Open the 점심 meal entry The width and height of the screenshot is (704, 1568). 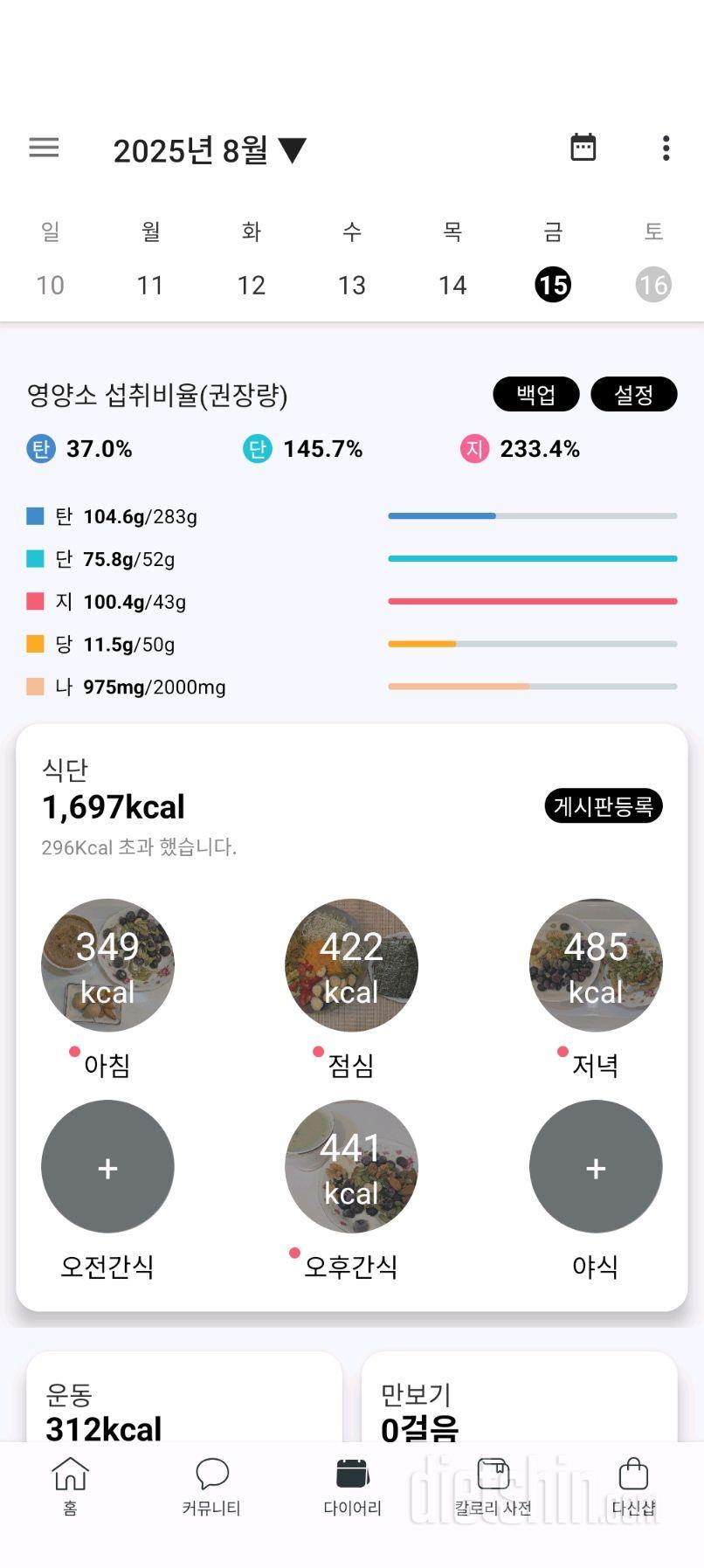[x=351, y=965]
